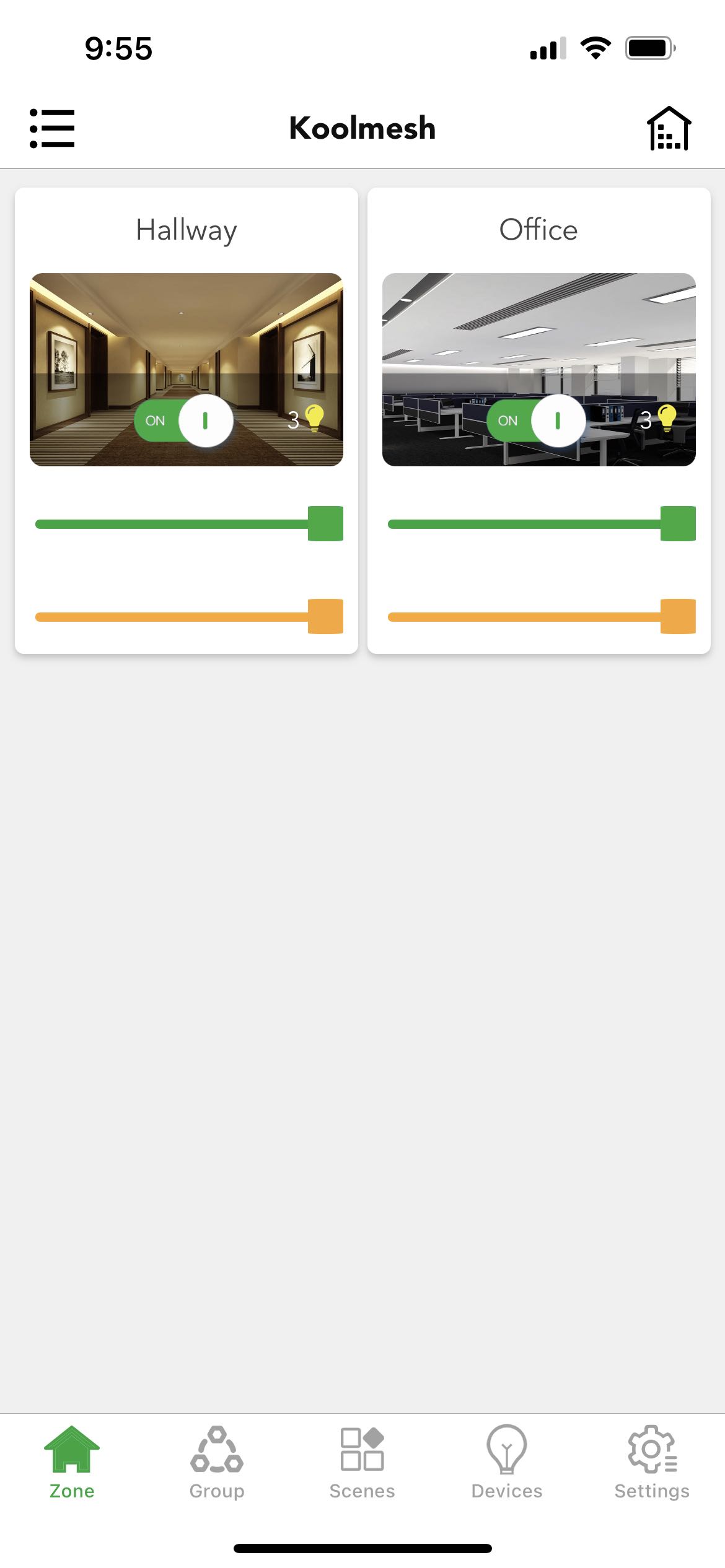Tap the Office green brightness slider
The width and height of the screenshot is (725, 1568).
click(538, 524)
